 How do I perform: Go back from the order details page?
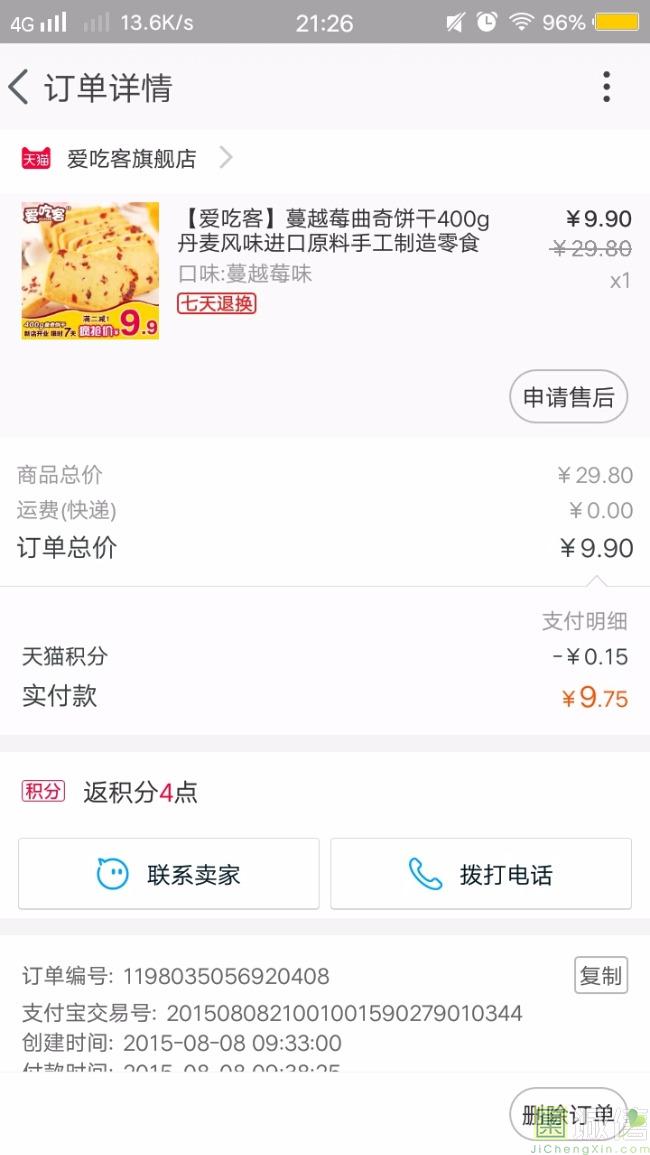20,88
